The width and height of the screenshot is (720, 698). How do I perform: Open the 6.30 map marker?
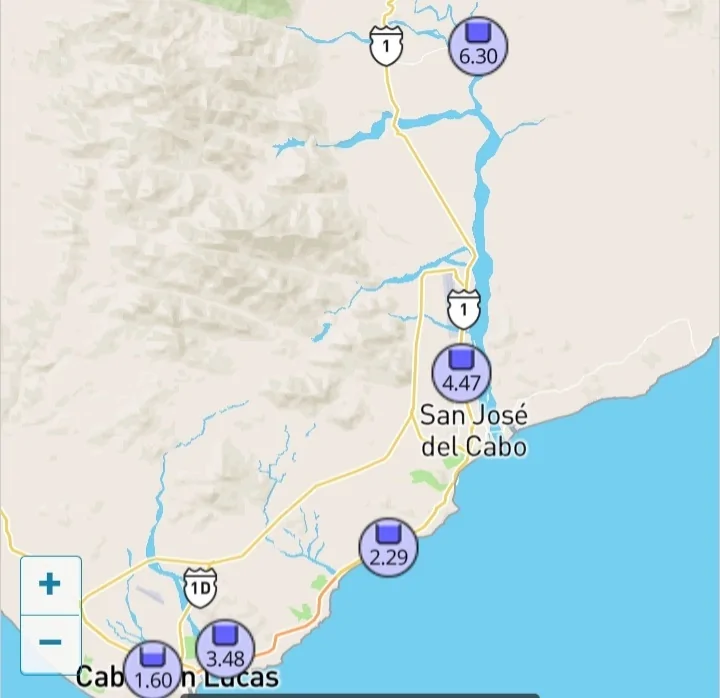point(478,46)
